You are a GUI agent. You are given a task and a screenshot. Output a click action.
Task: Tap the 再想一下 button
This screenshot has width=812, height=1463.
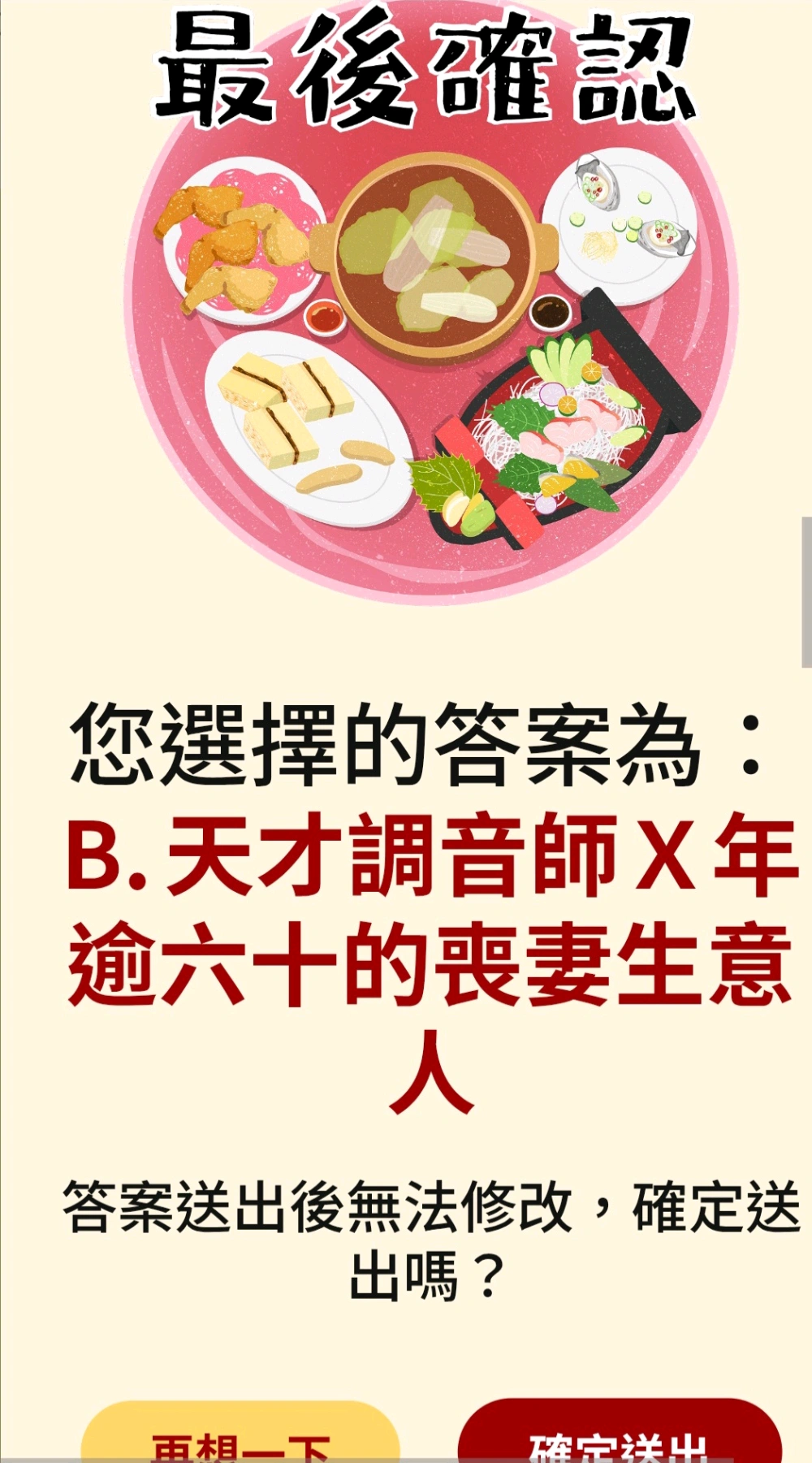(x=240, y=1436)
